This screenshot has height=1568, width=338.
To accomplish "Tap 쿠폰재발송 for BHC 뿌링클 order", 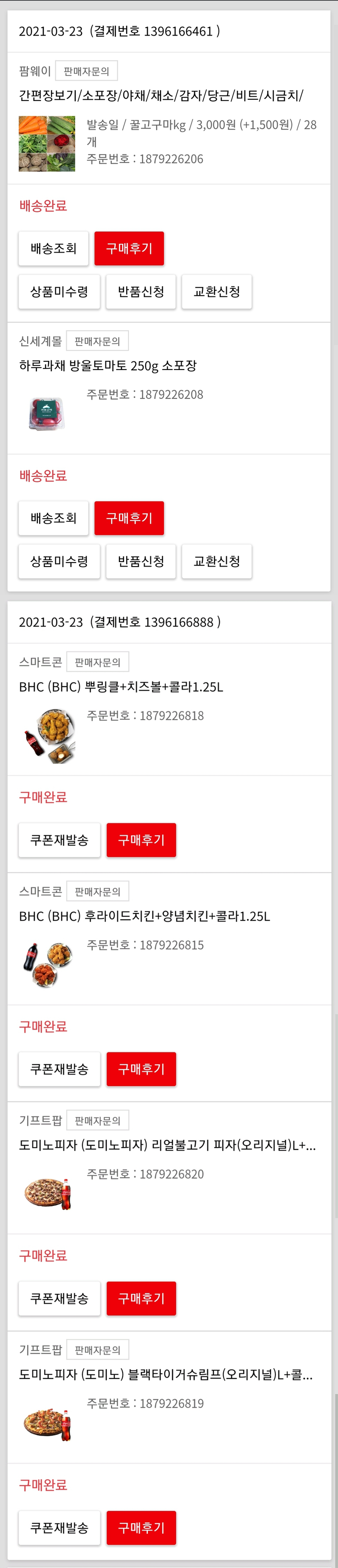I will pyautogui.click(x=59, y=840).
